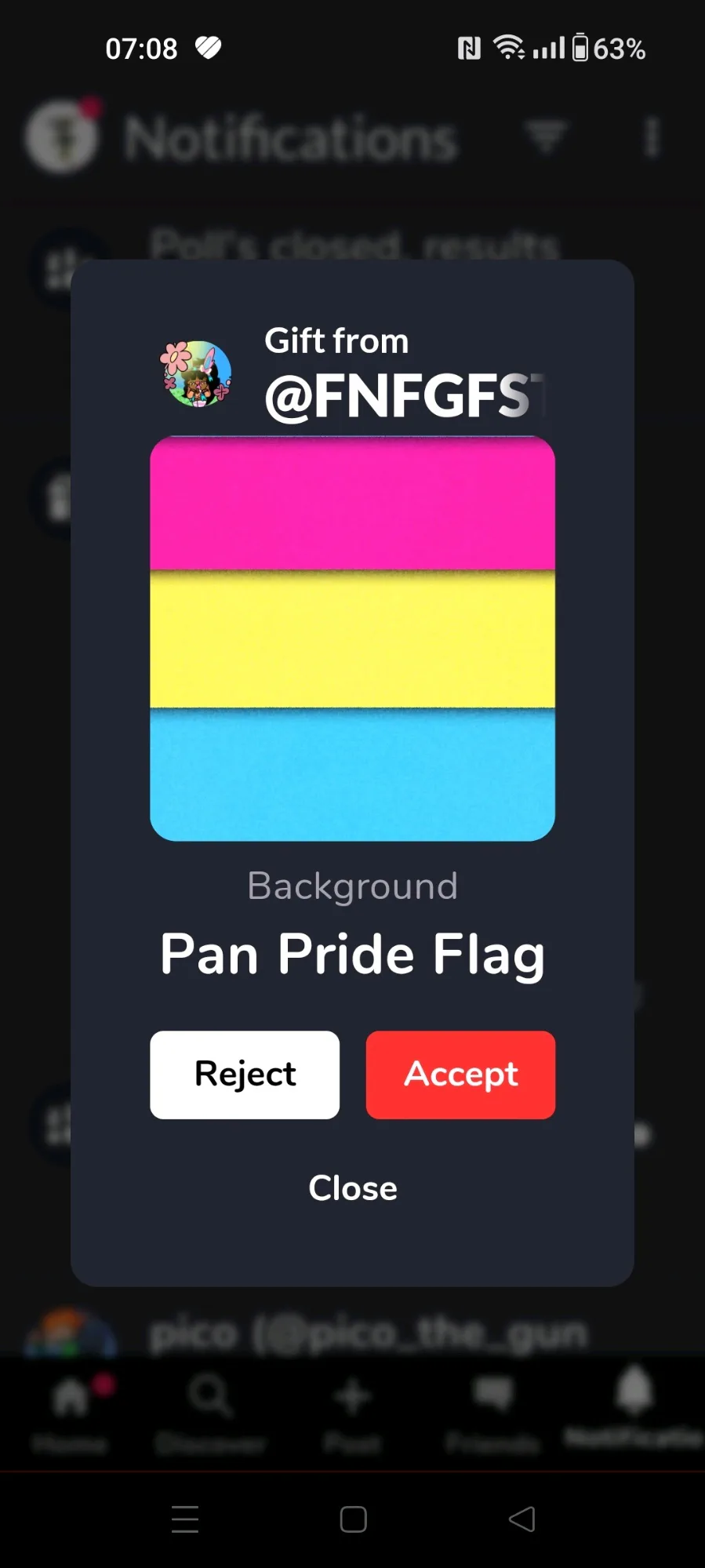Close the gift dialog

(353, 1188)
